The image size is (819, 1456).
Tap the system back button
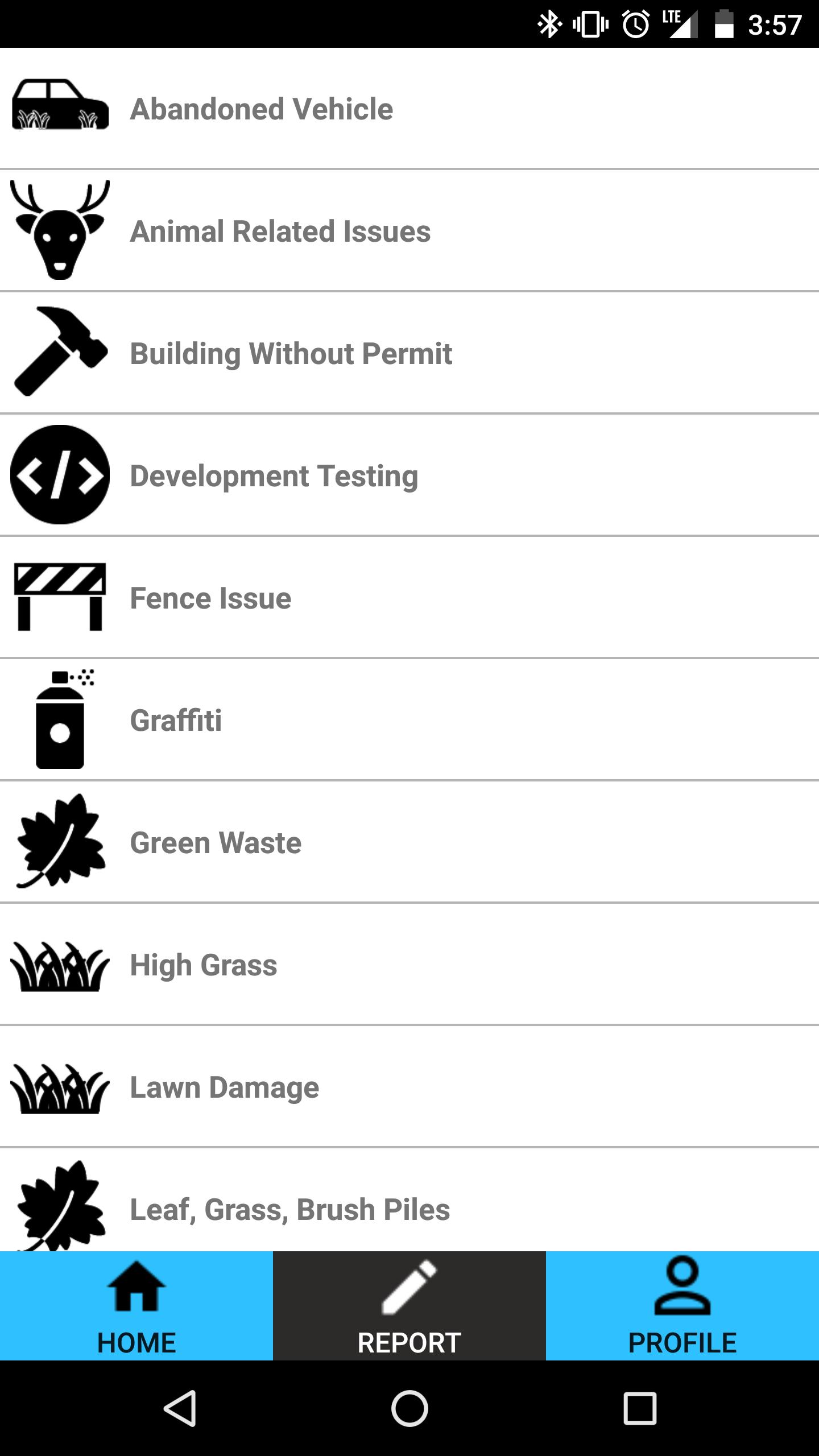180,1408
